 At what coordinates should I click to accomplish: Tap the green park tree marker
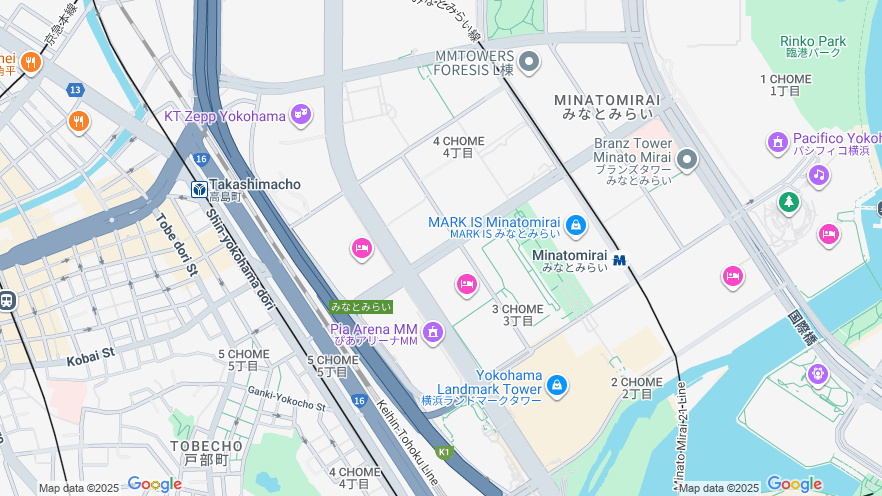(x=790, y=202)
